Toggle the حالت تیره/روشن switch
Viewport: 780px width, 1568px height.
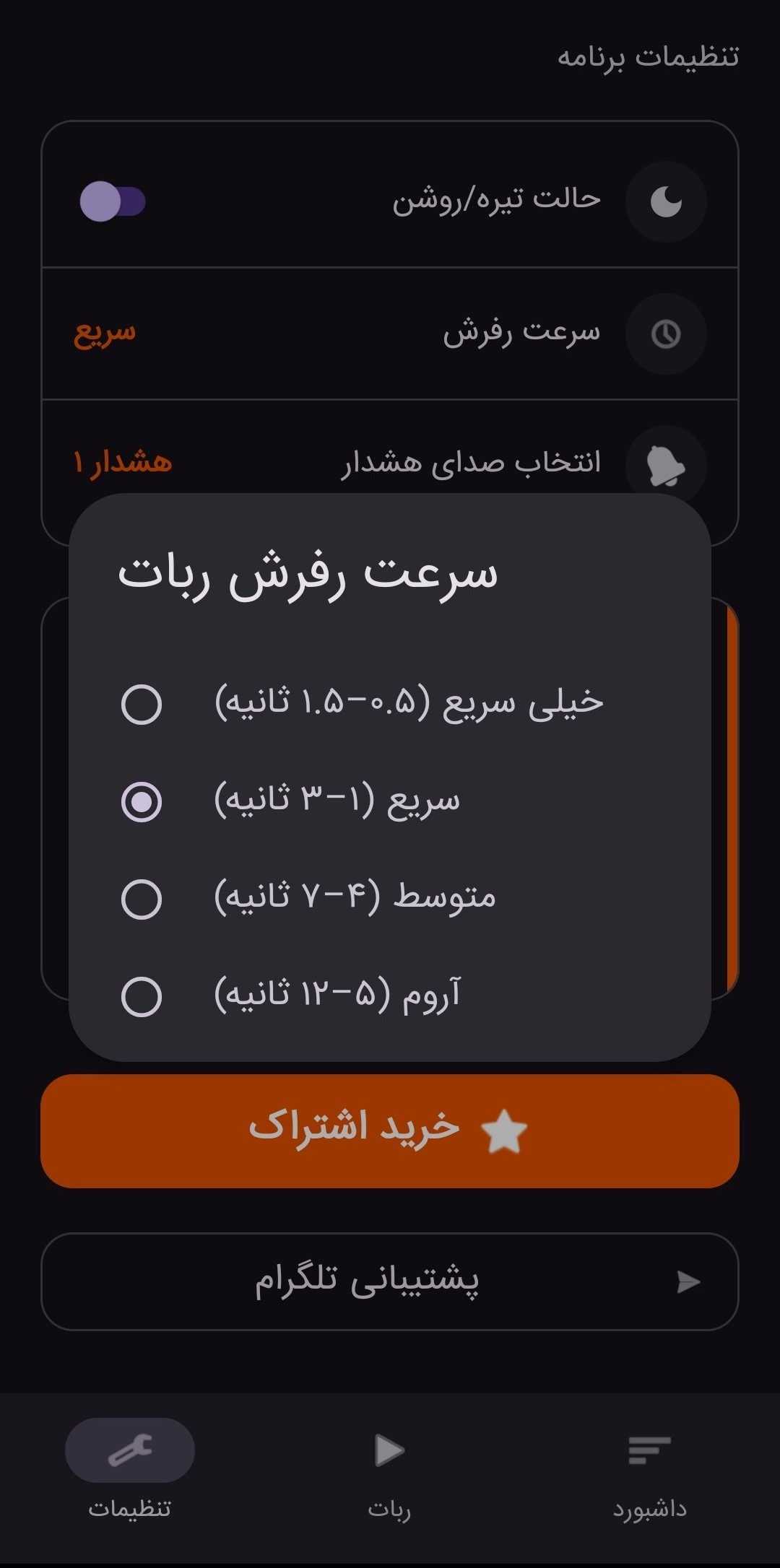[x=113, y=201]
